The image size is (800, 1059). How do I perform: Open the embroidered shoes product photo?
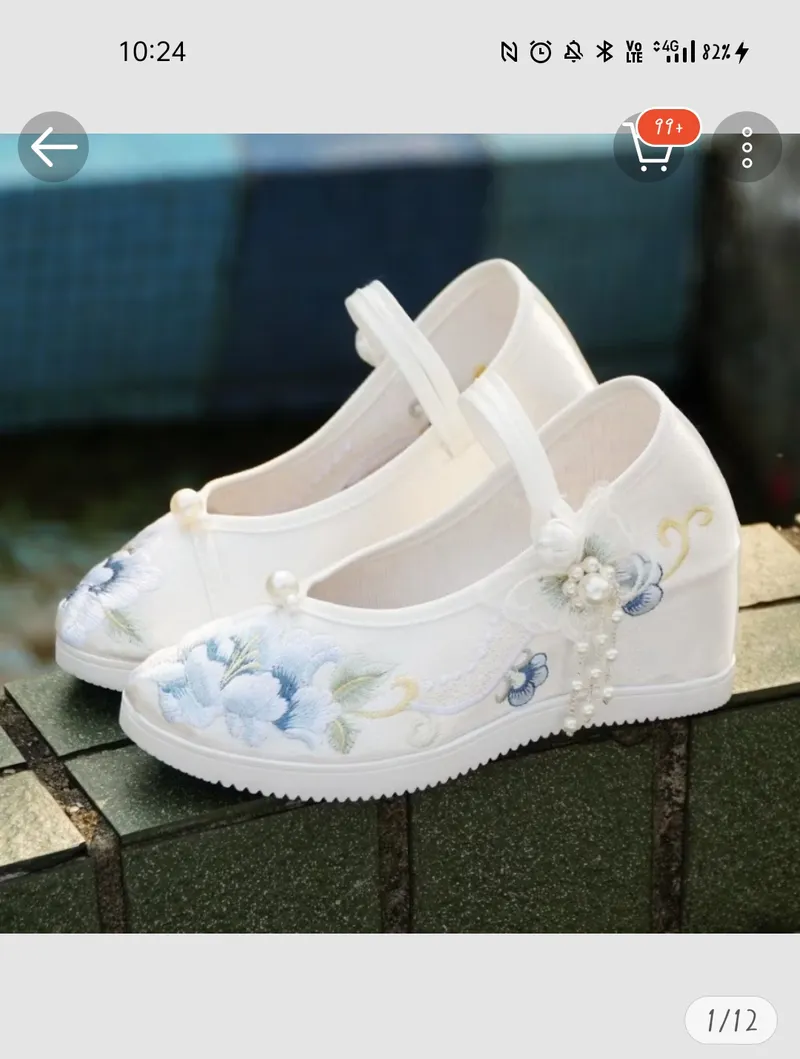point(400,560)
